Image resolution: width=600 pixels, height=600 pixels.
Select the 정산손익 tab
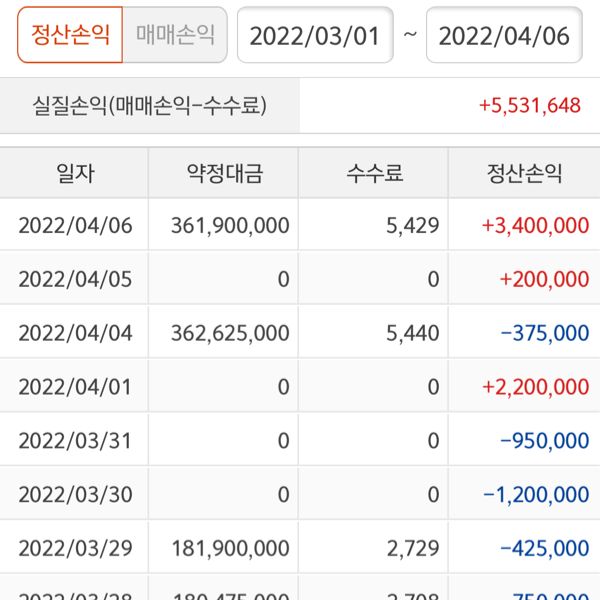point(70,36)
